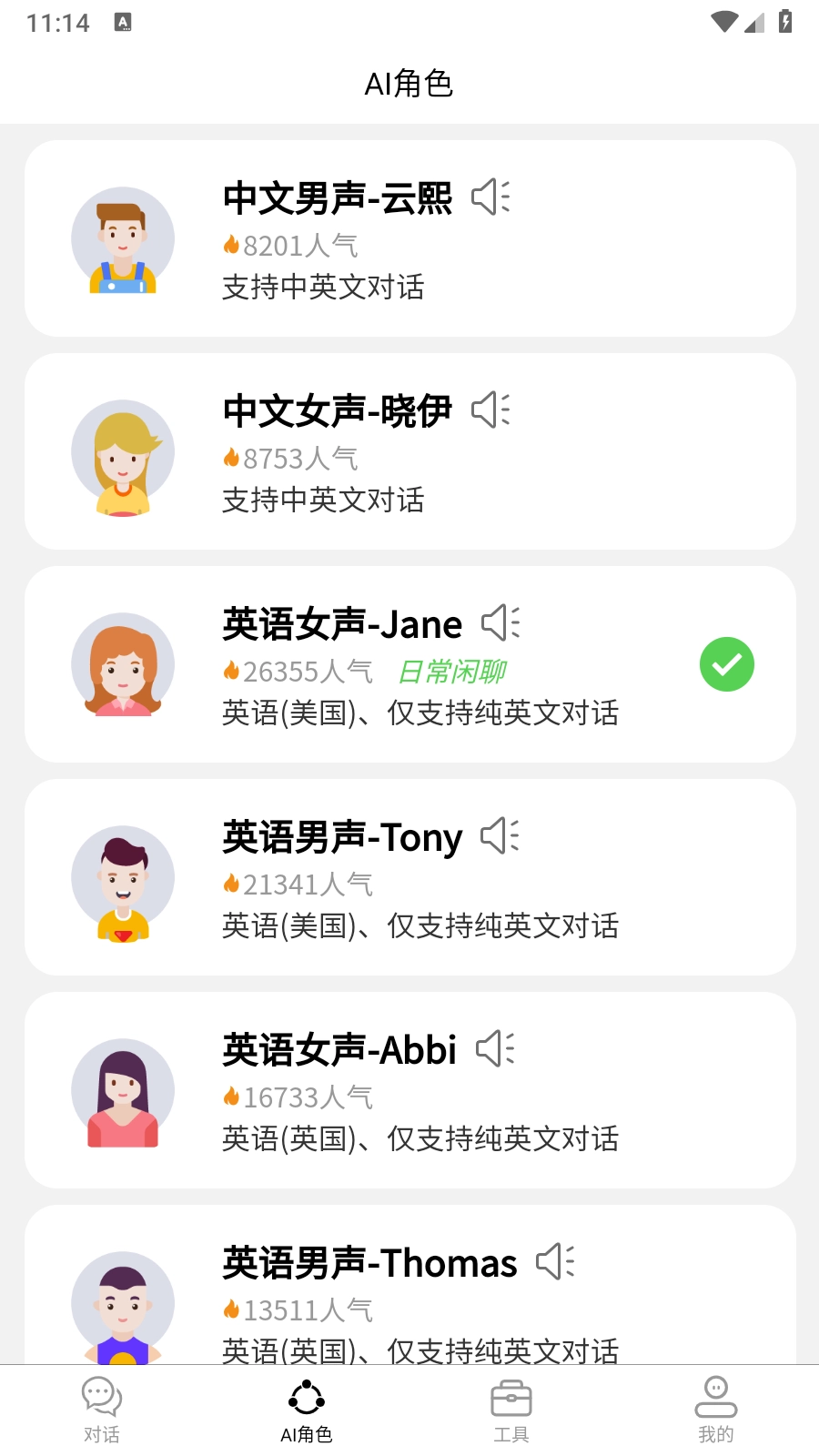Choose the 中文女声-晓伊 AI role

click(x=409, y=451)
